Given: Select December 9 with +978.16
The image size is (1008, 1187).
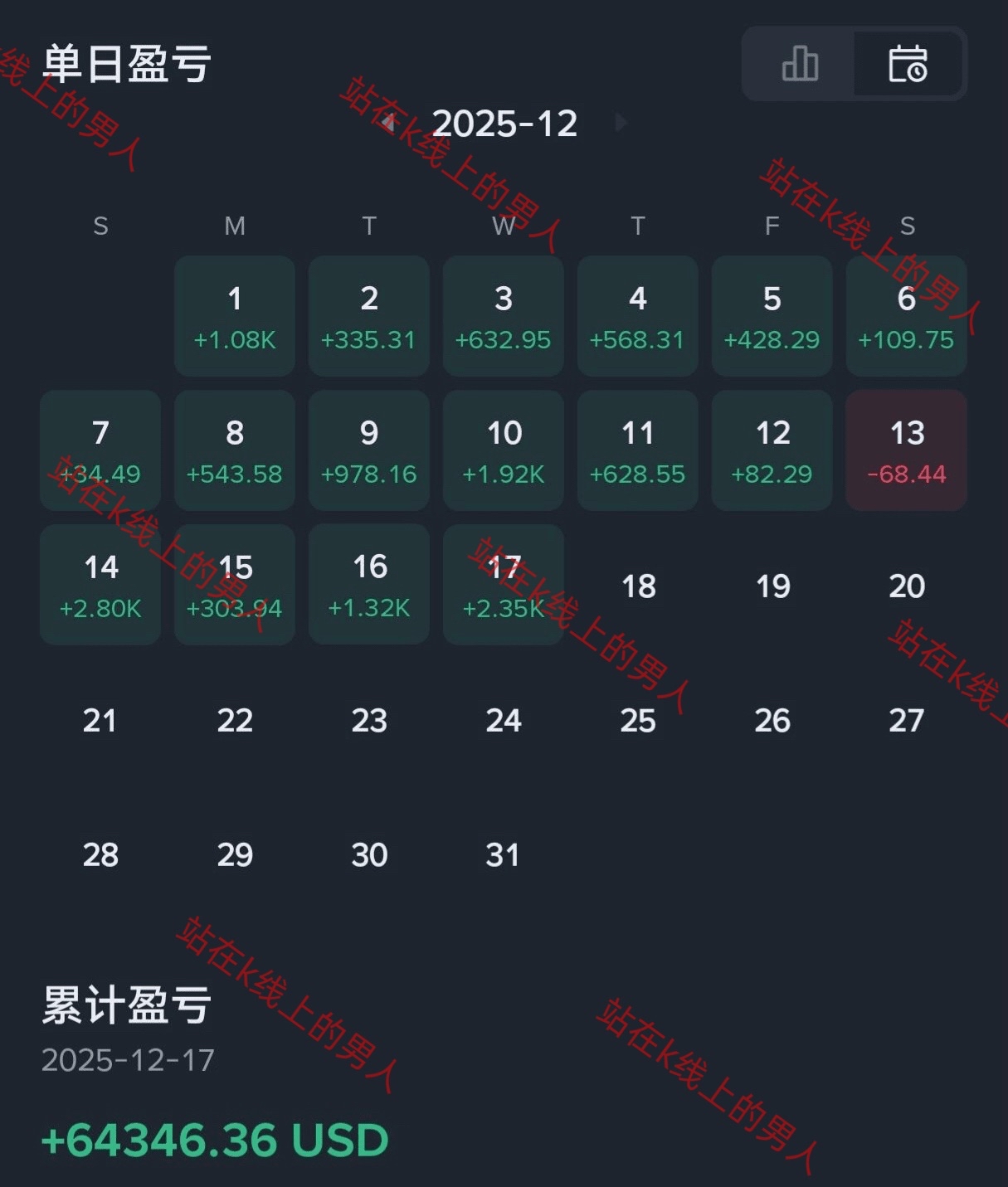Looking at the screenshot, I should click(369, 450).
